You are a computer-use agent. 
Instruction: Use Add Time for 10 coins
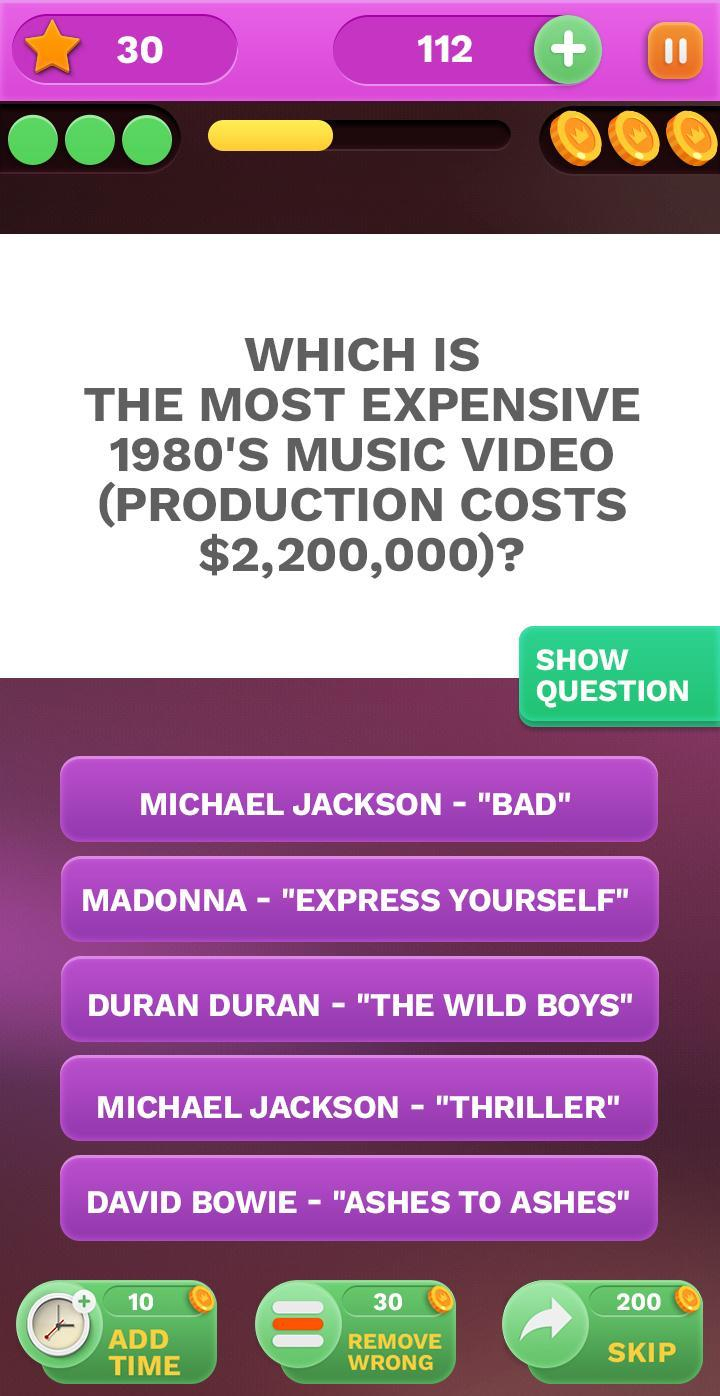117,1331
